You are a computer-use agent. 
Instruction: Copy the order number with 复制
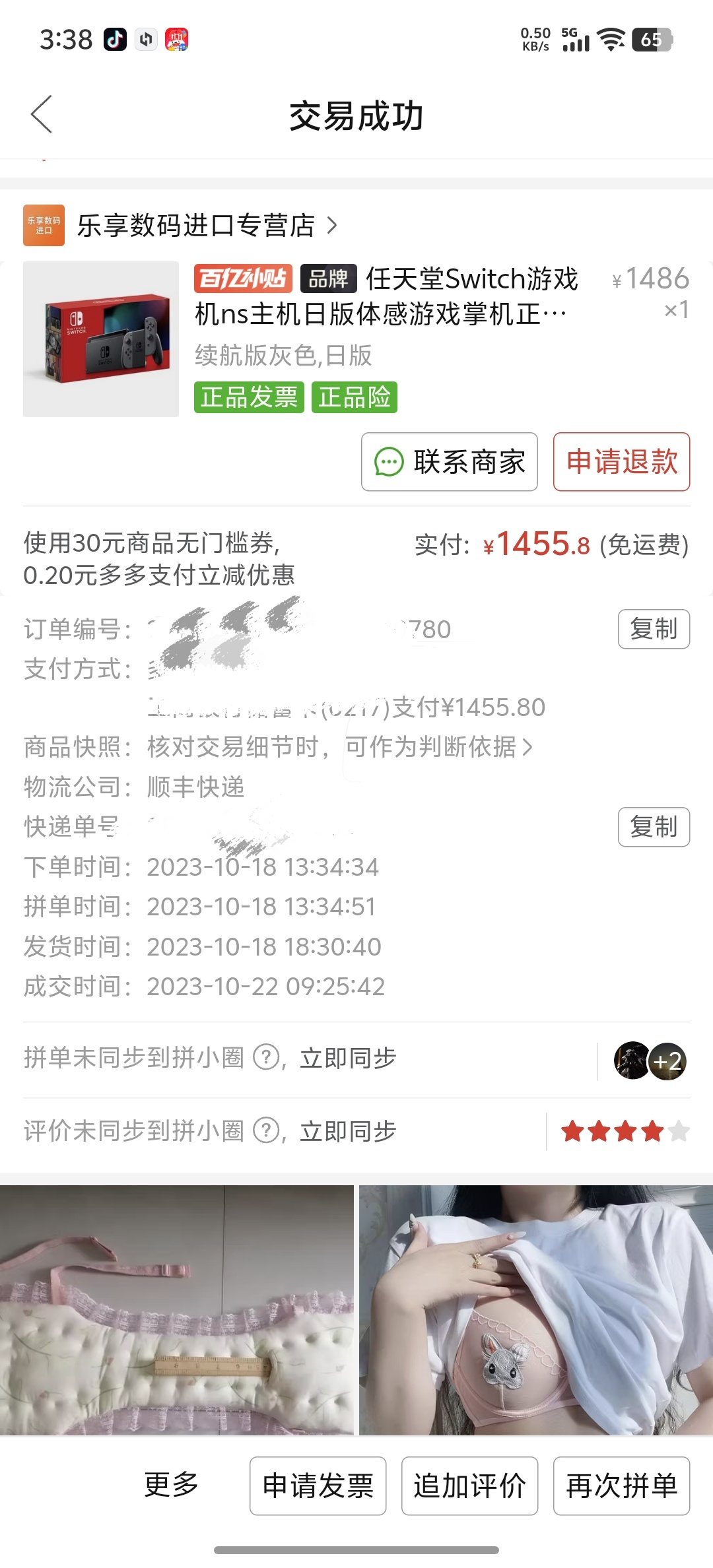tap(653, 629)
